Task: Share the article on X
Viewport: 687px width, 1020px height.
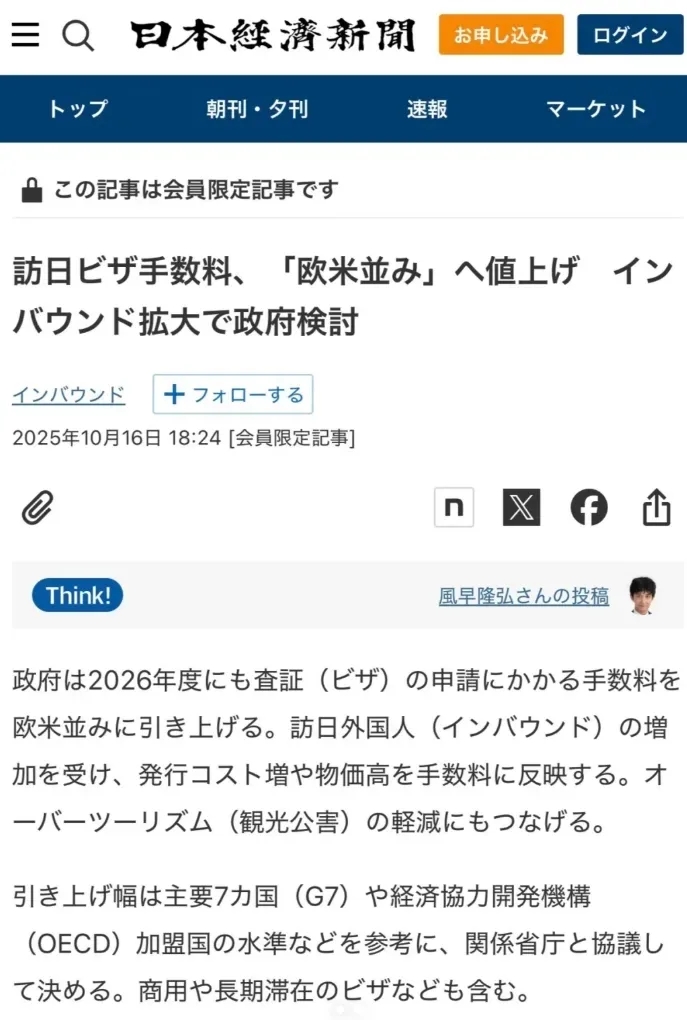Action: point(521,507)
